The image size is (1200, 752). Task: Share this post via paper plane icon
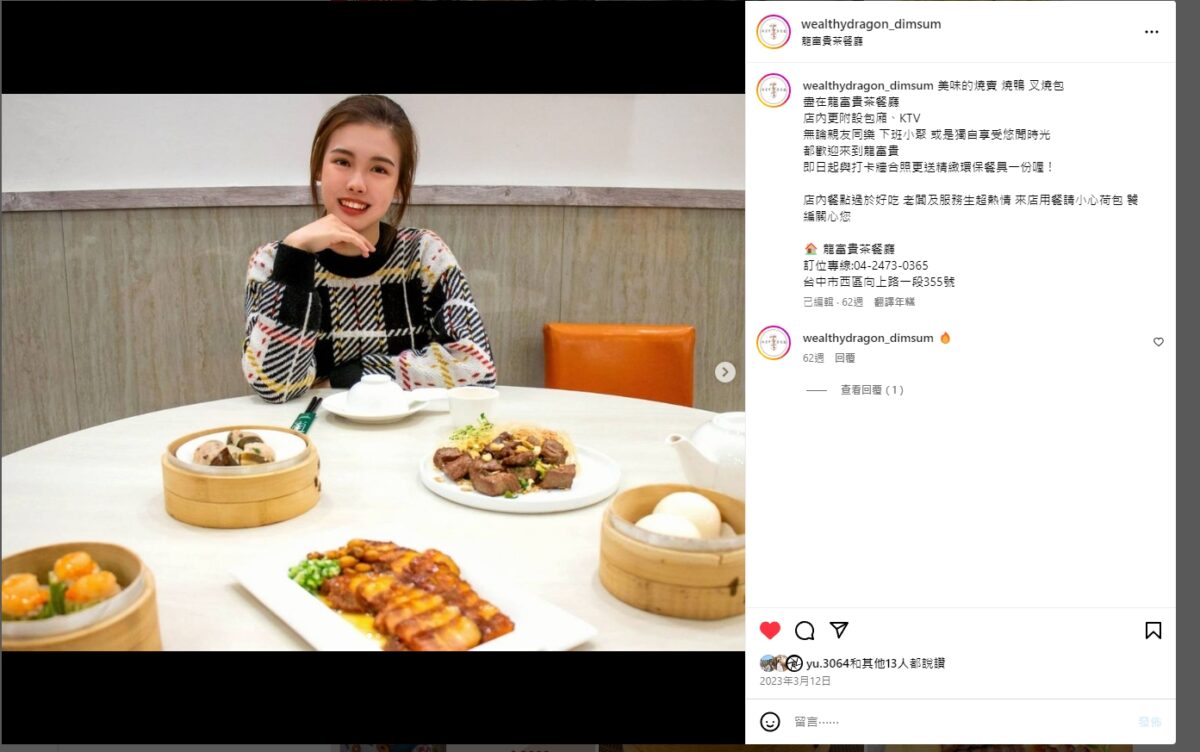click(x=839, y=630)
